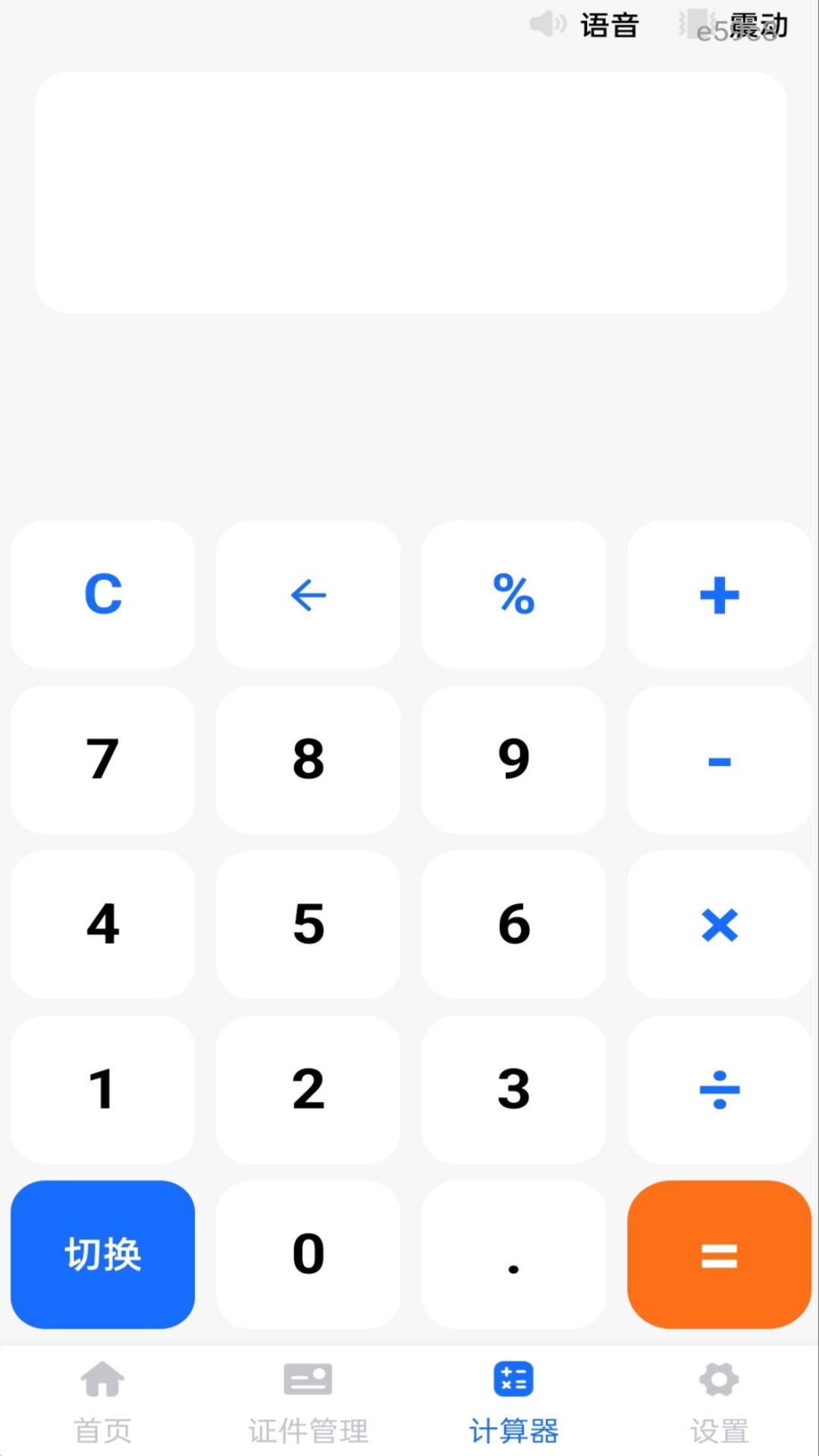Enter digit 3 on the keypad
The height and width of the screenshot is (1456, 819).
point(514,1090)
